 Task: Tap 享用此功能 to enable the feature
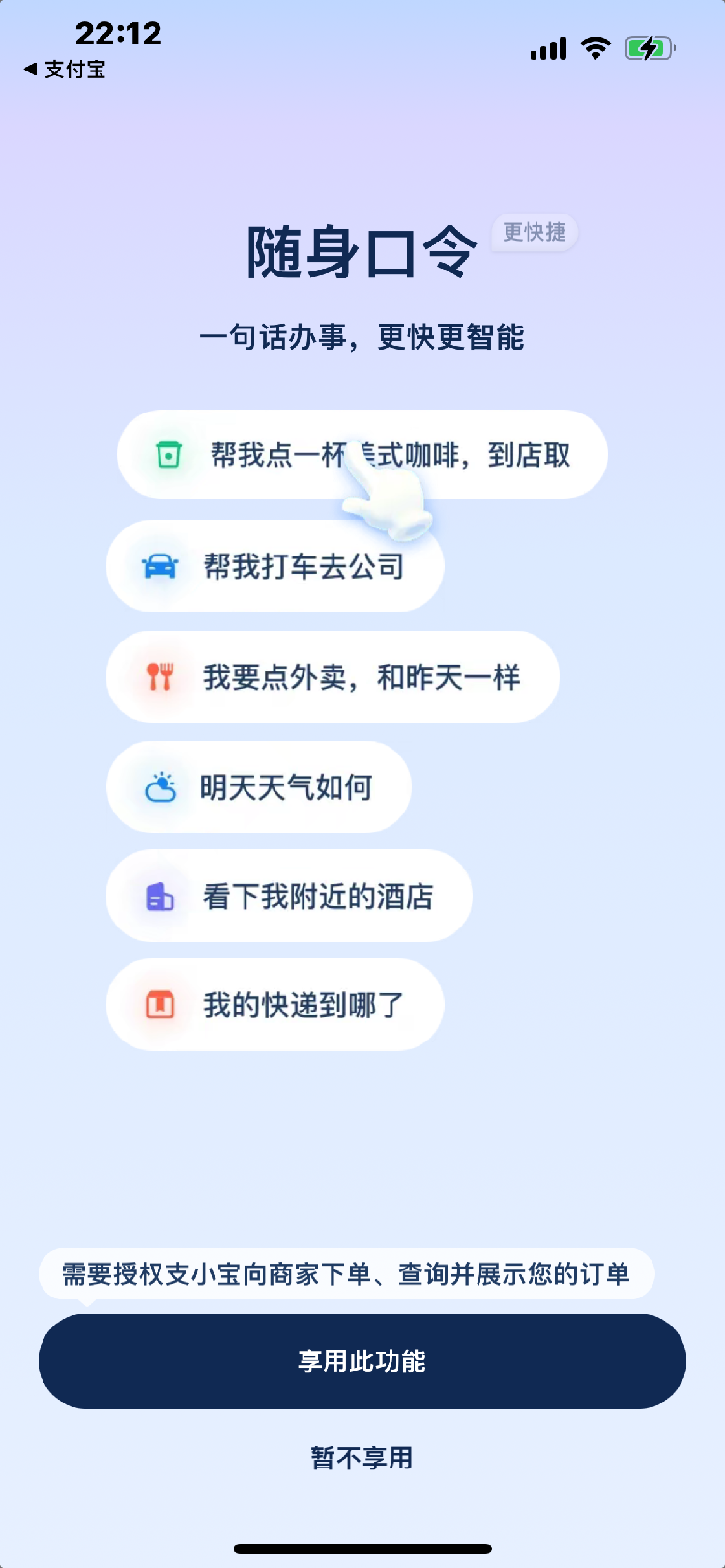(362, 1360)
